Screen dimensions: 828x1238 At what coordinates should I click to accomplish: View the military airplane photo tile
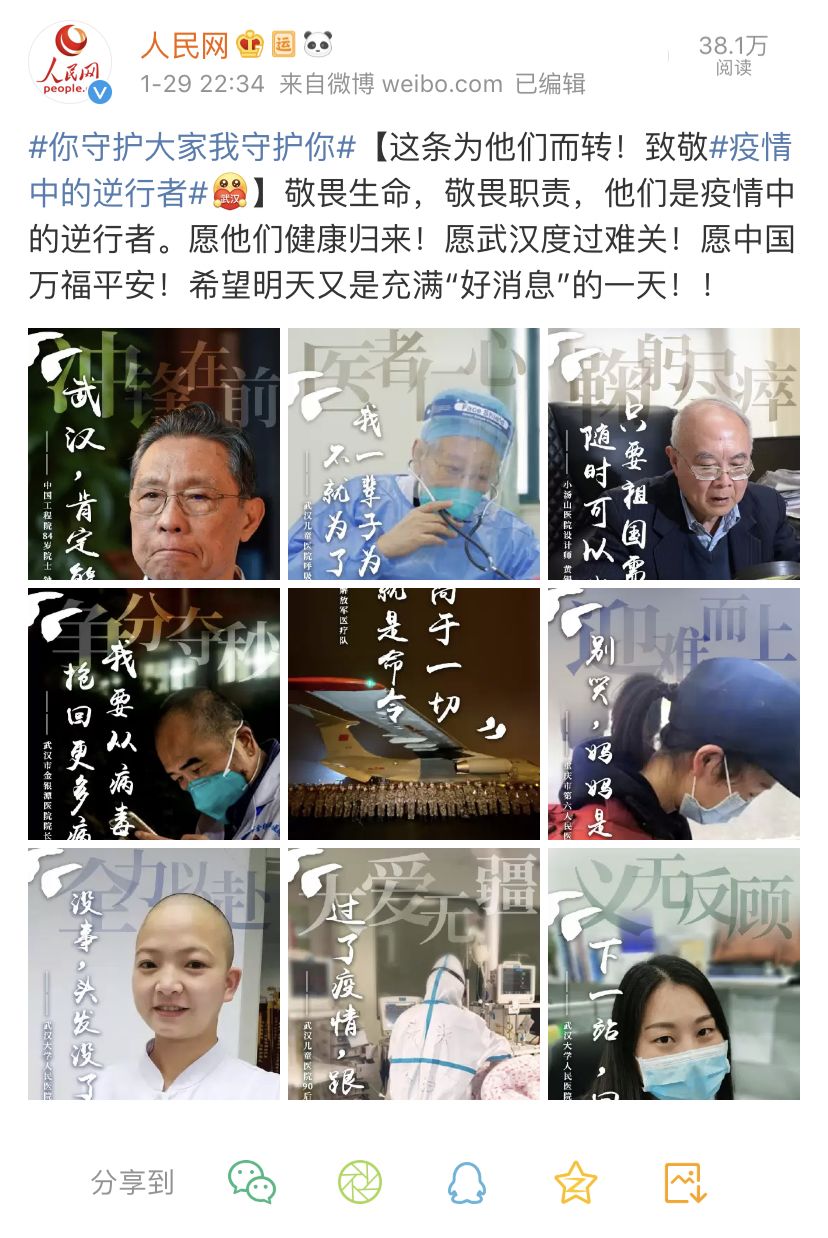414,714
